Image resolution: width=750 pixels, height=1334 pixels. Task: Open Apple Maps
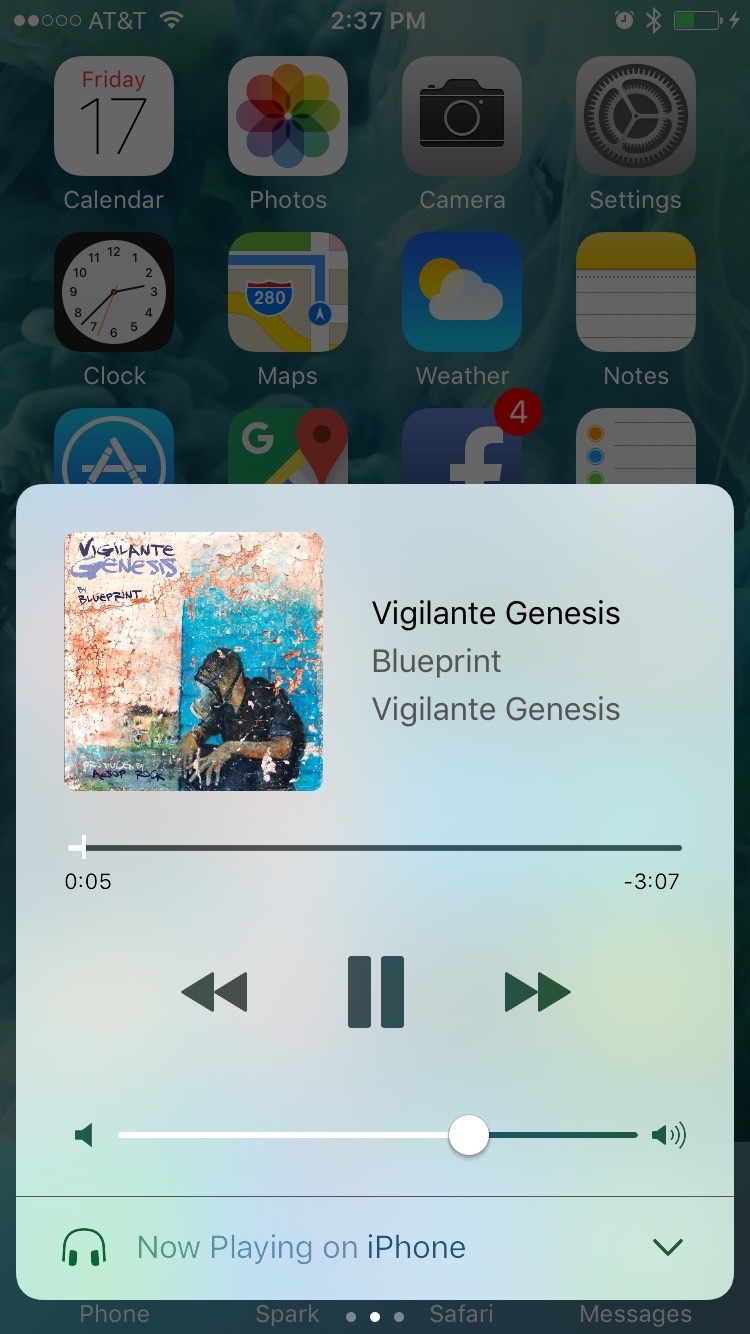click(x=288, y=292)
